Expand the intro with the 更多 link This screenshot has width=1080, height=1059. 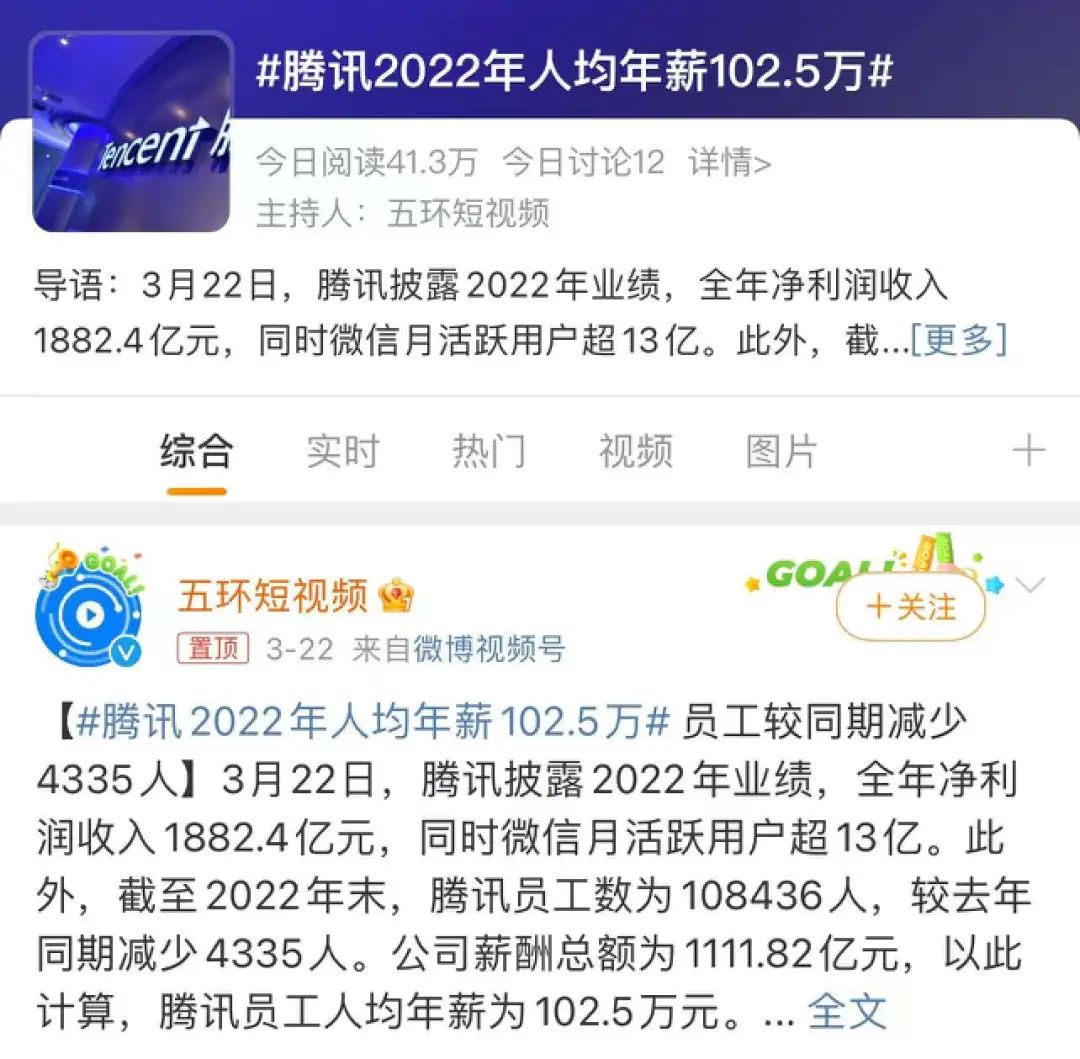tap(958, 341)
